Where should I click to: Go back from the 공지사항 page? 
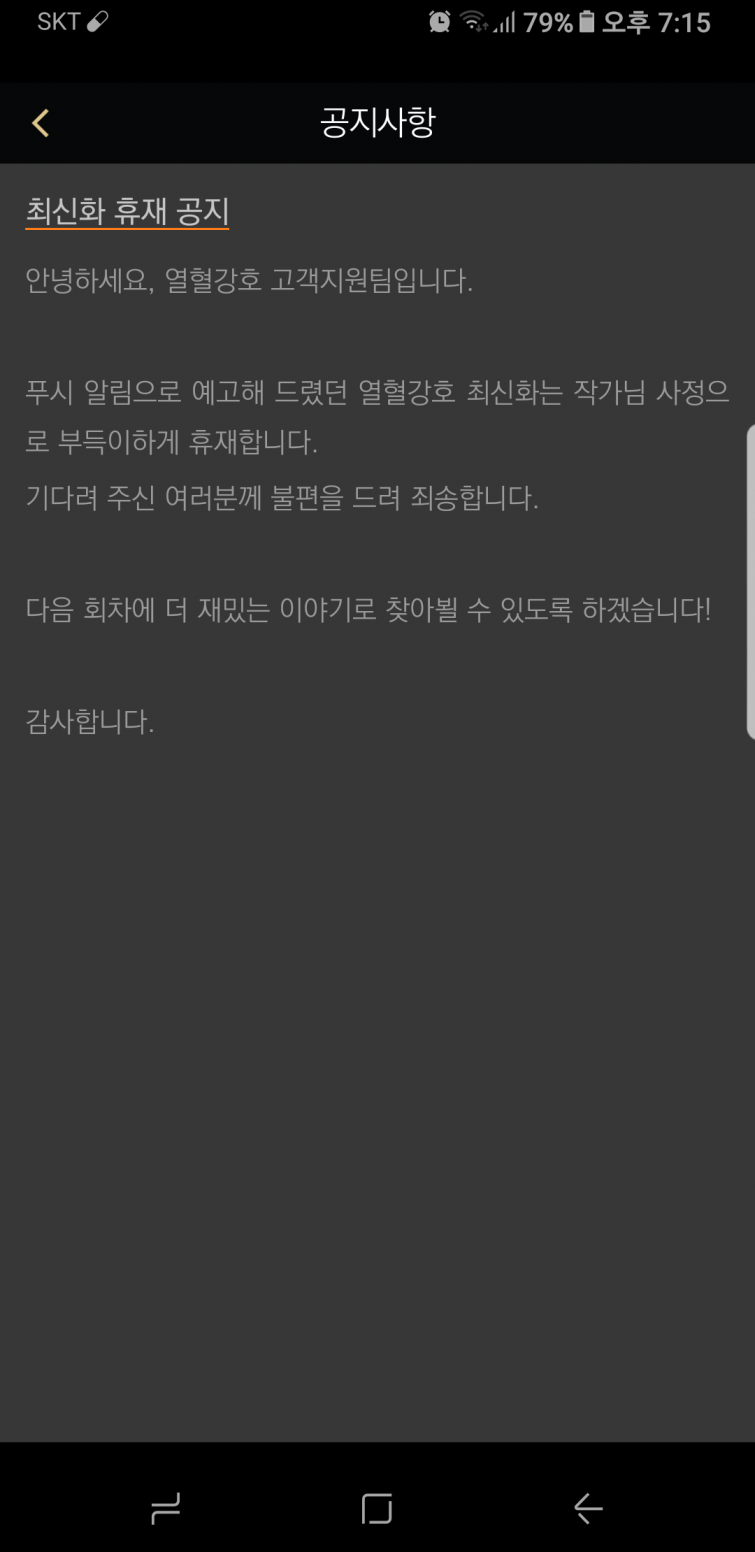(x=40, y=123)
